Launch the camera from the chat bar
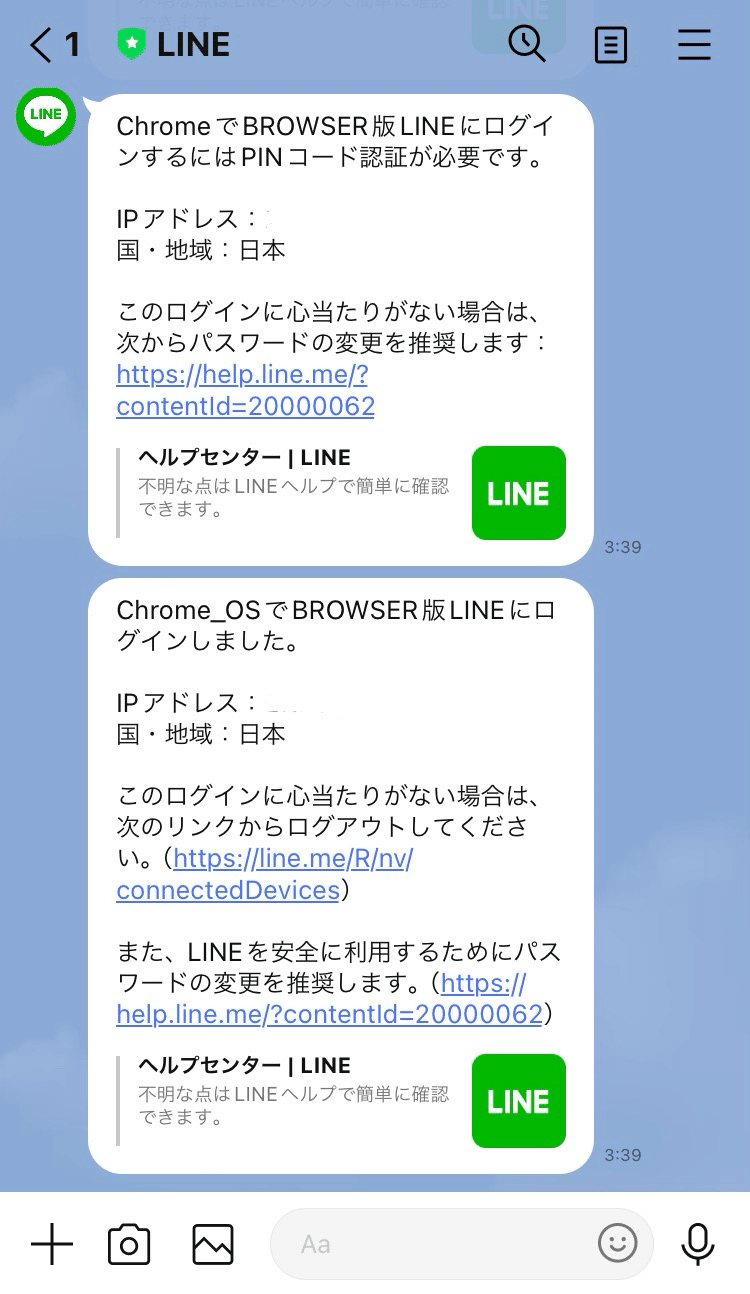Screen dimensions: 750x1294 (129, 1244)
